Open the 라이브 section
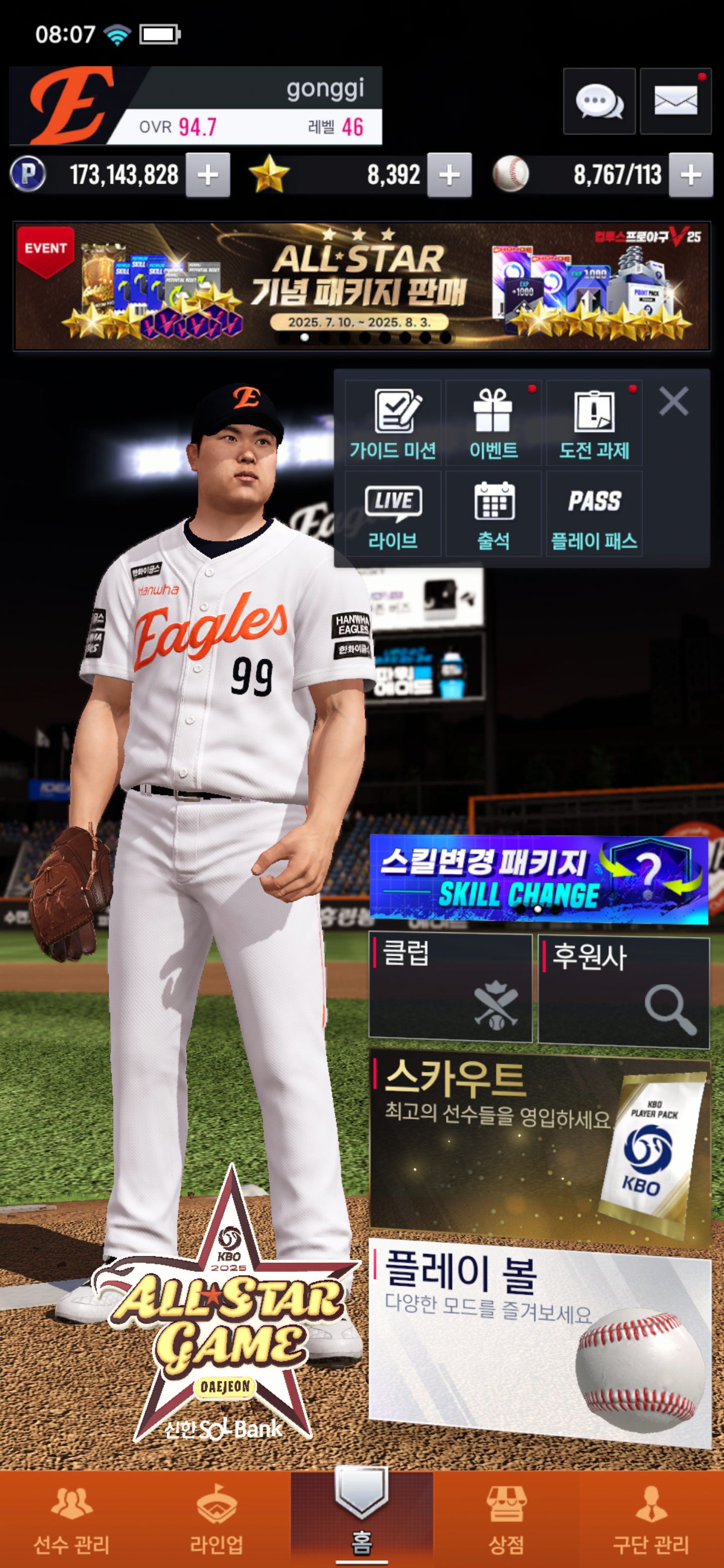Viewport: 724px width, 1568px height. point(393,514)
